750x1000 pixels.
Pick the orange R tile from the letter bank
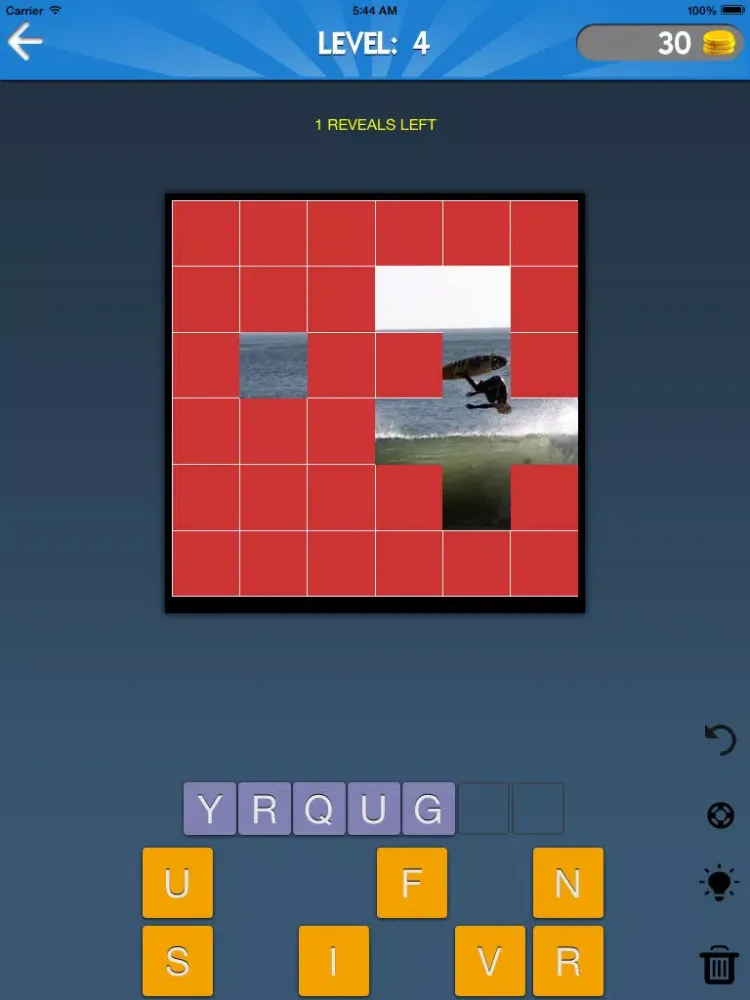[x=568, y=961]
